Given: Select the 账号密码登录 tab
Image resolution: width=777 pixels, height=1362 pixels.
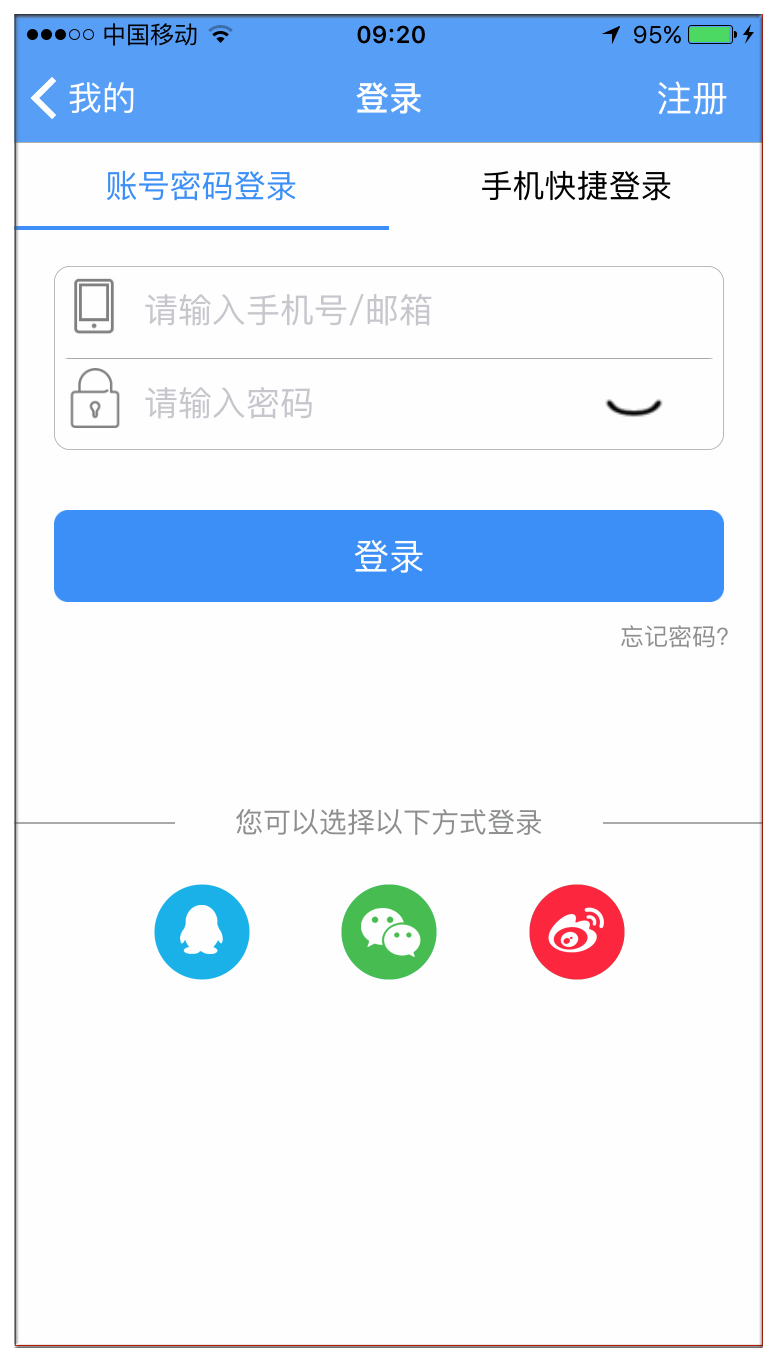Looking at the screenshot, I should click(201, 187).
